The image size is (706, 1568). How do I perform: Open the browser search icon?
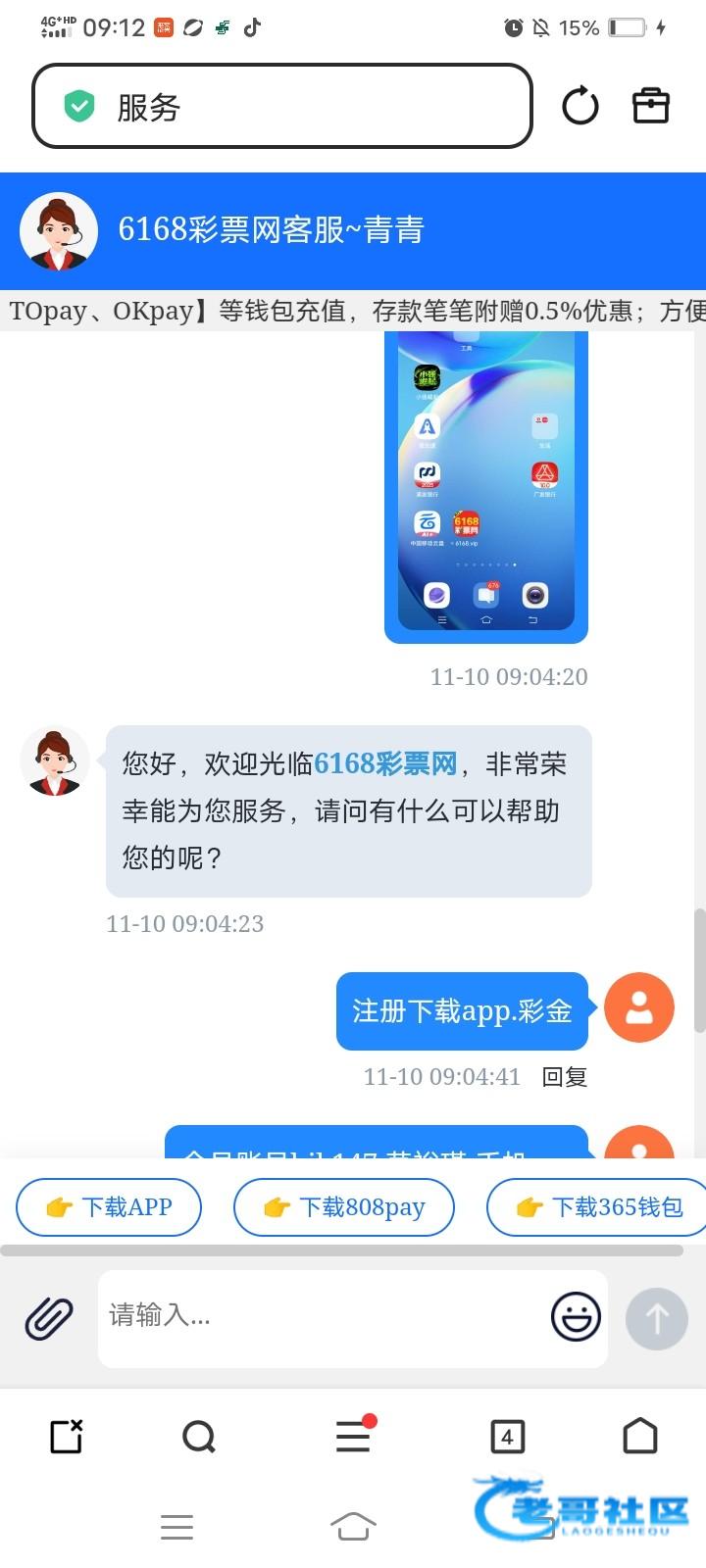199,1437
